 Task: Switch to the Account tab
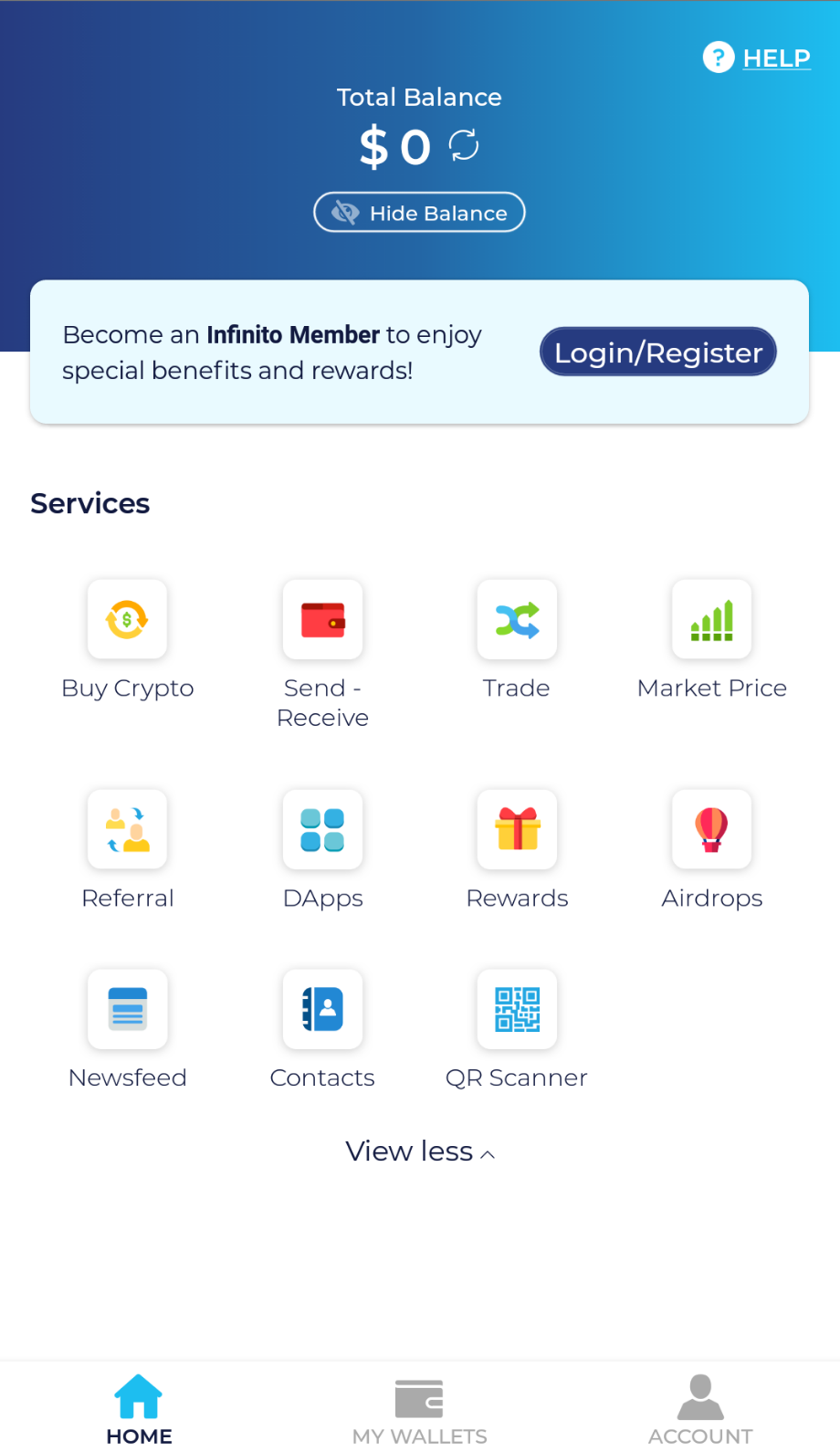pyautogui.click(x=700, y=1409)
